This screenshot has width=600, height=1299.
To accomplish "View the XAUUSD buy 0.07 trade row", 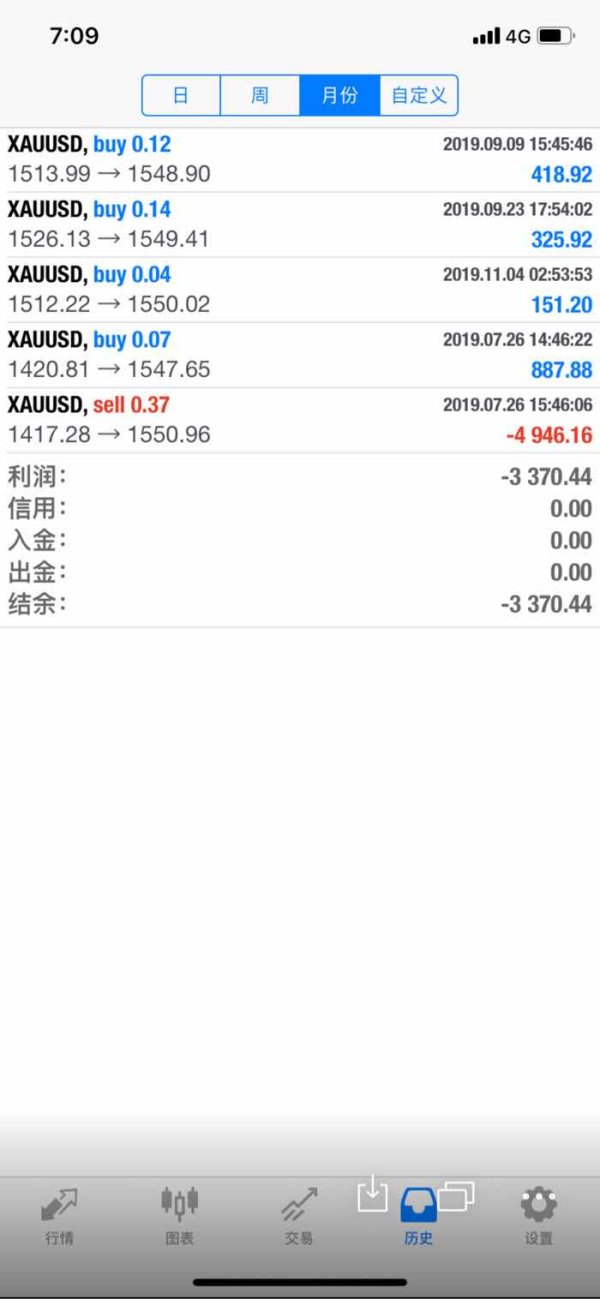I will click(300, 355).
